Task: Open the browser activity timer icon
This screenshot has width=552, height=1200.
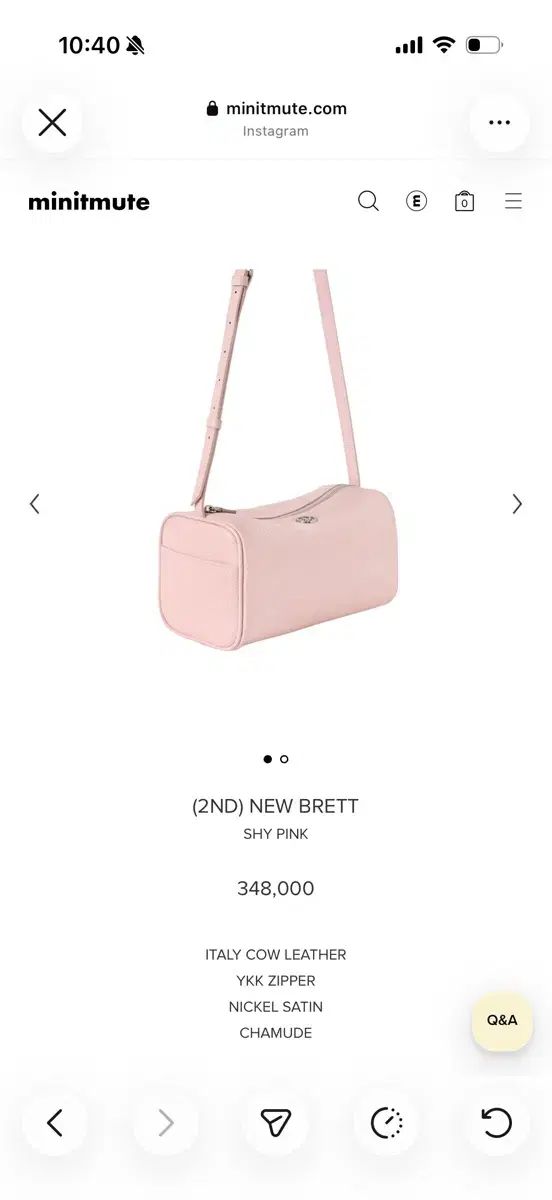Action: pyautogui.click(x=387, y=1123)
